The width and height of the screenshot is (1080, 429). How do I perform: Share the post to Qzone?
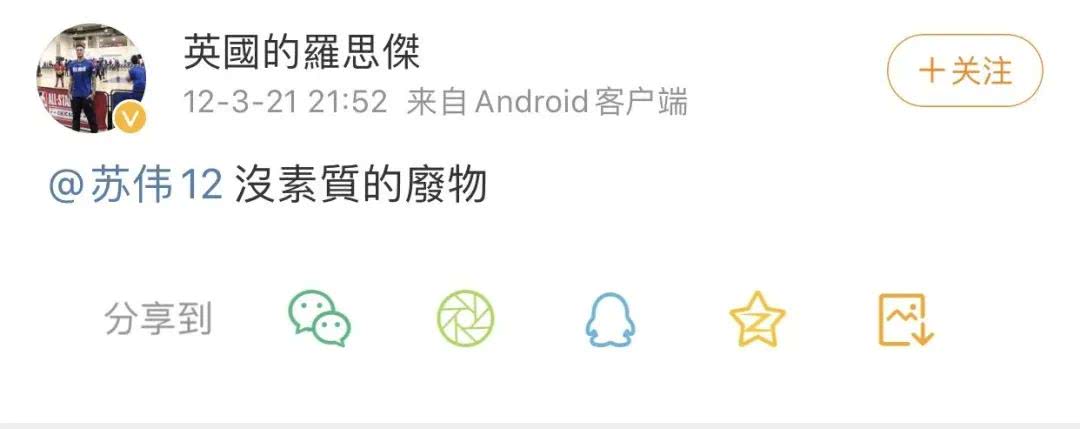[757, 320]
